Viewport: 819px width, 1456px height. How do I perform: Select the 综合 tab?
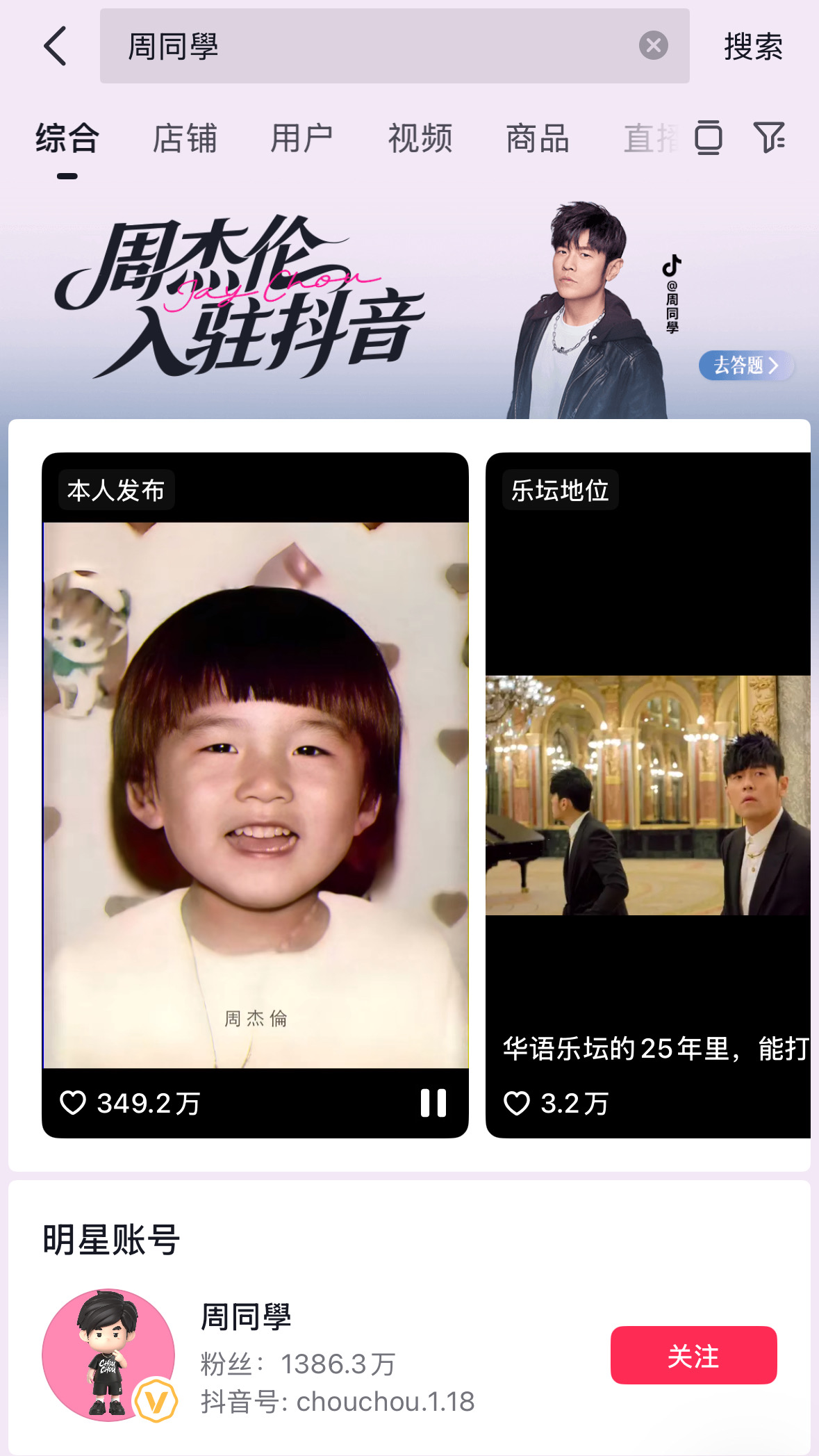(x=67, y=138)
